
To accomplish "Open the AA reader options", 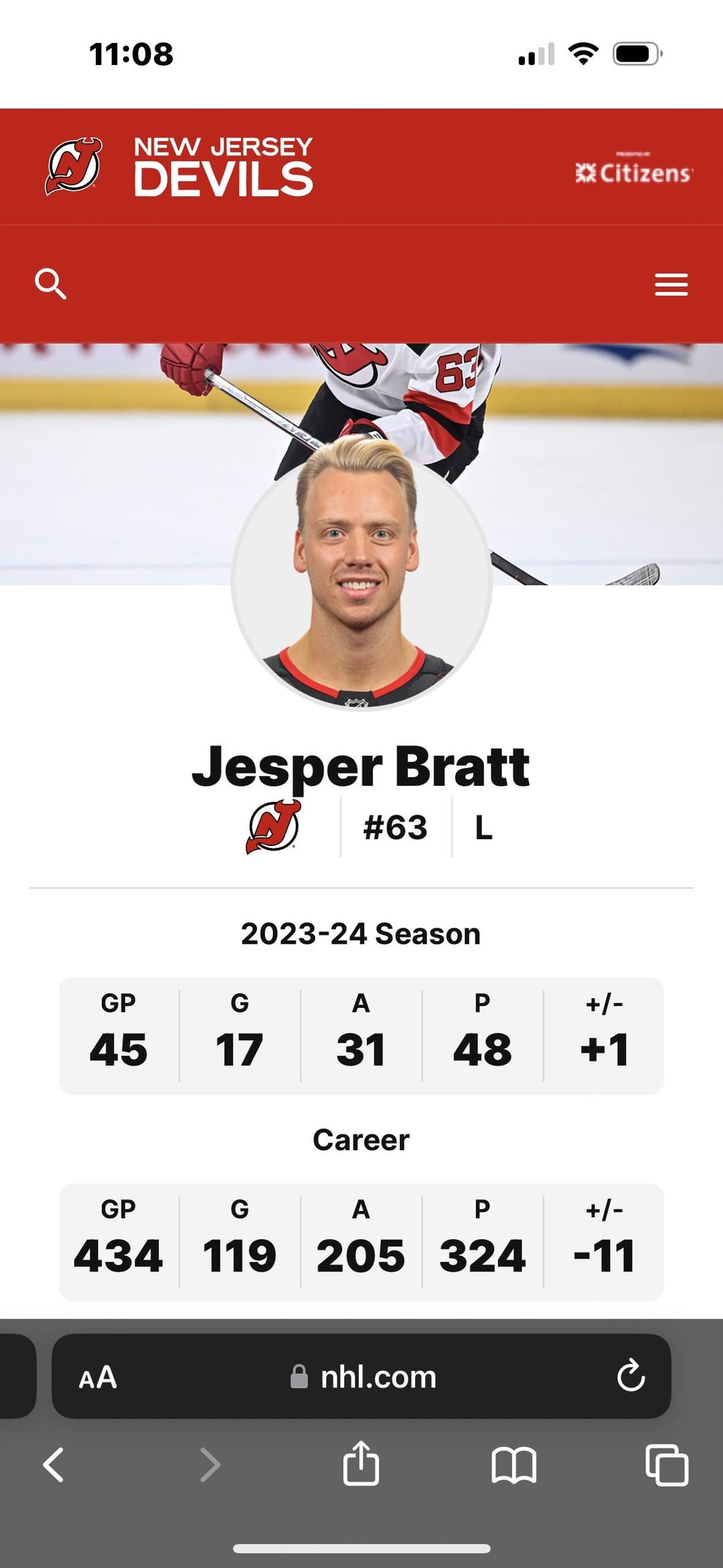I will click(x=98, y=1378).
